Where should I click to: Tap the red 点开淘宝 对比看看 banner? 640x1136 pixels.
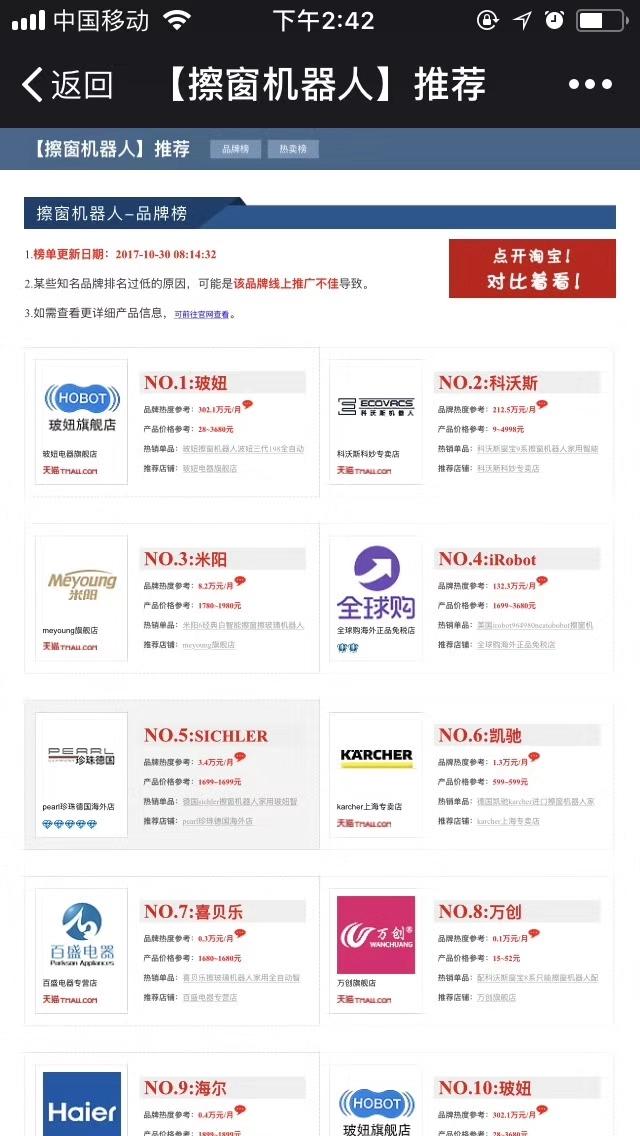click(532, 268)
